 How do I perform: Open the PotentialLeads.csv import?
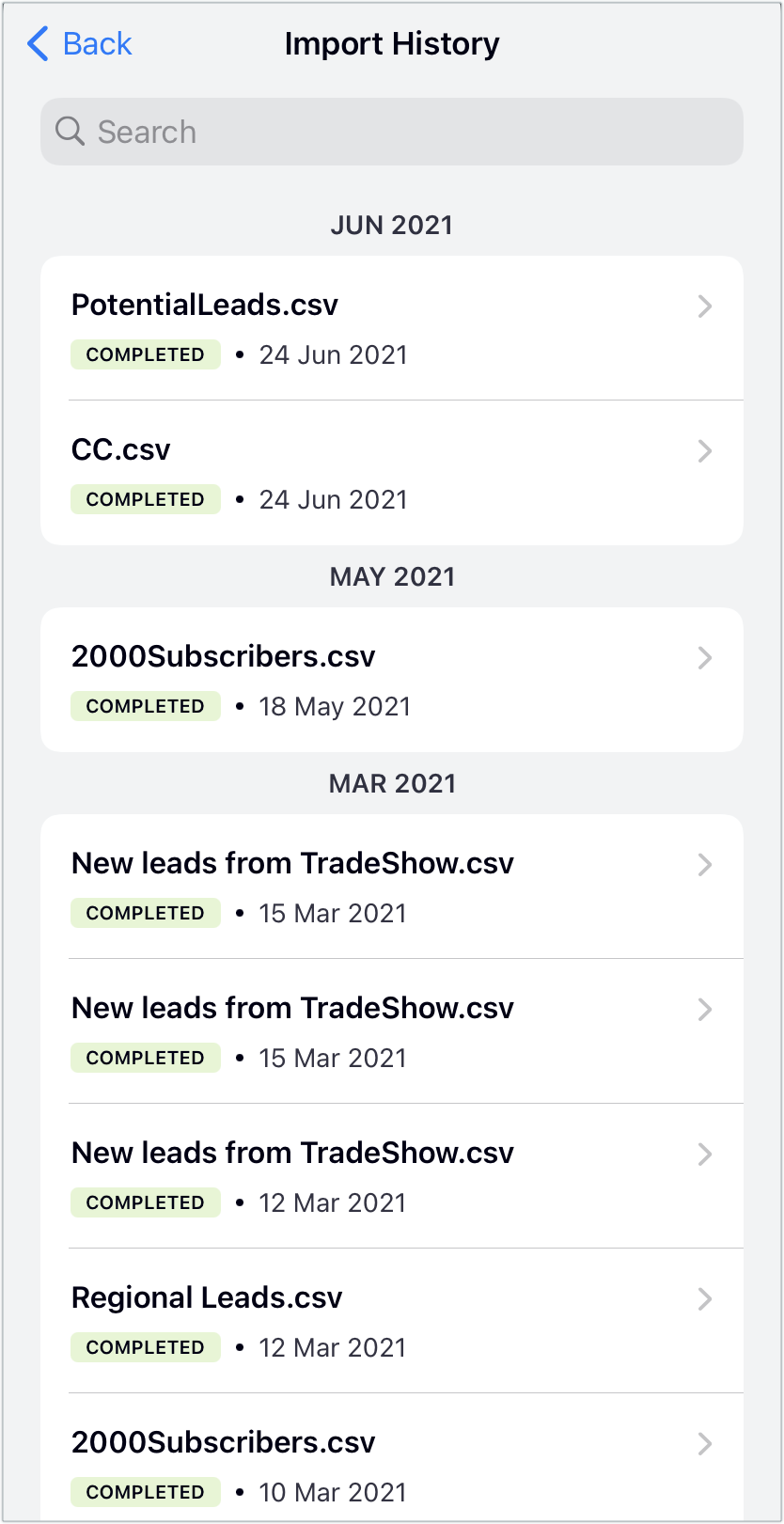point(392,328)
